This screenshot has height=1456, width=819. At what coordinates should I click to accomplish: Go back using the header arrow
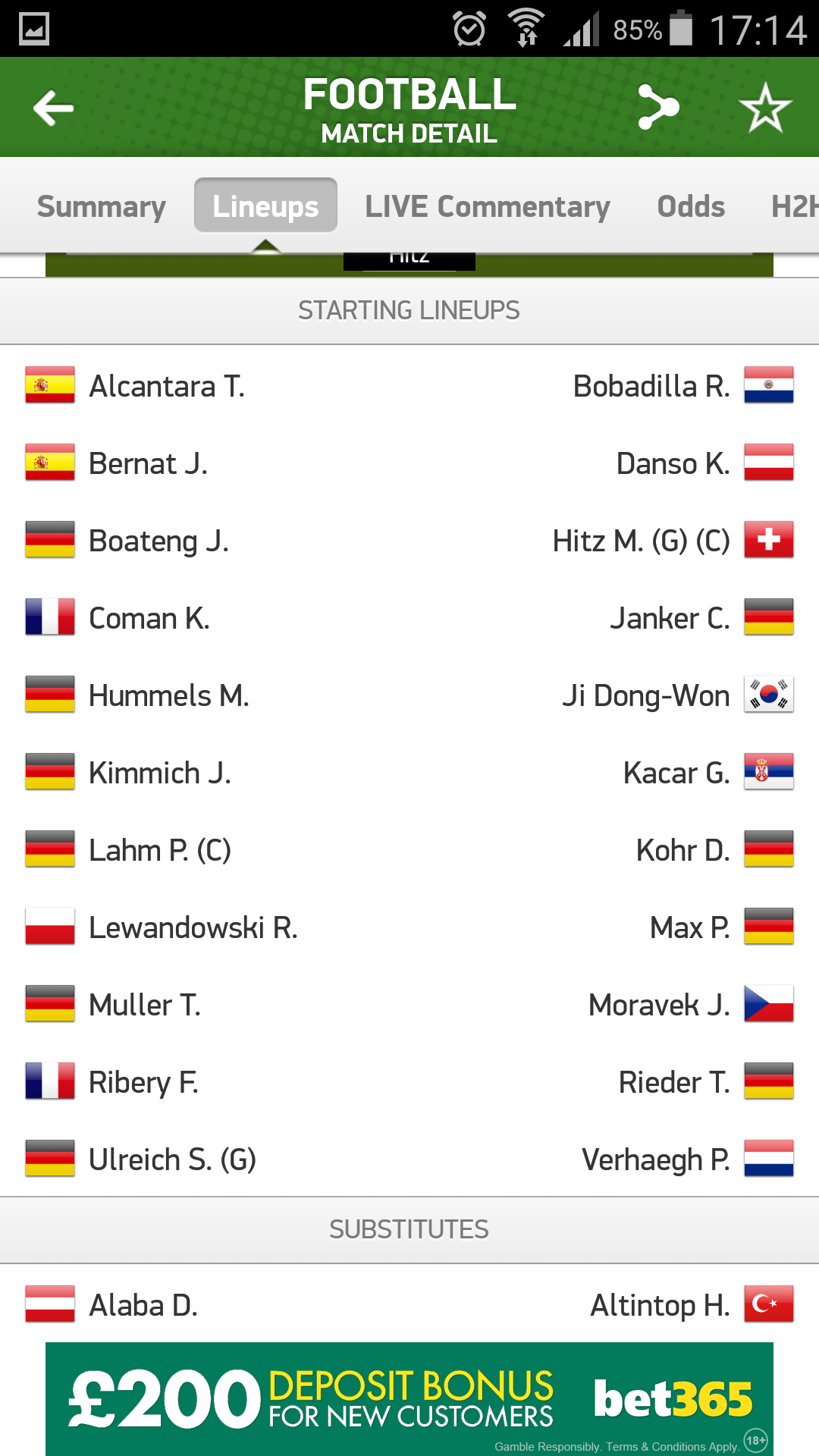click(x=53, y=108)
